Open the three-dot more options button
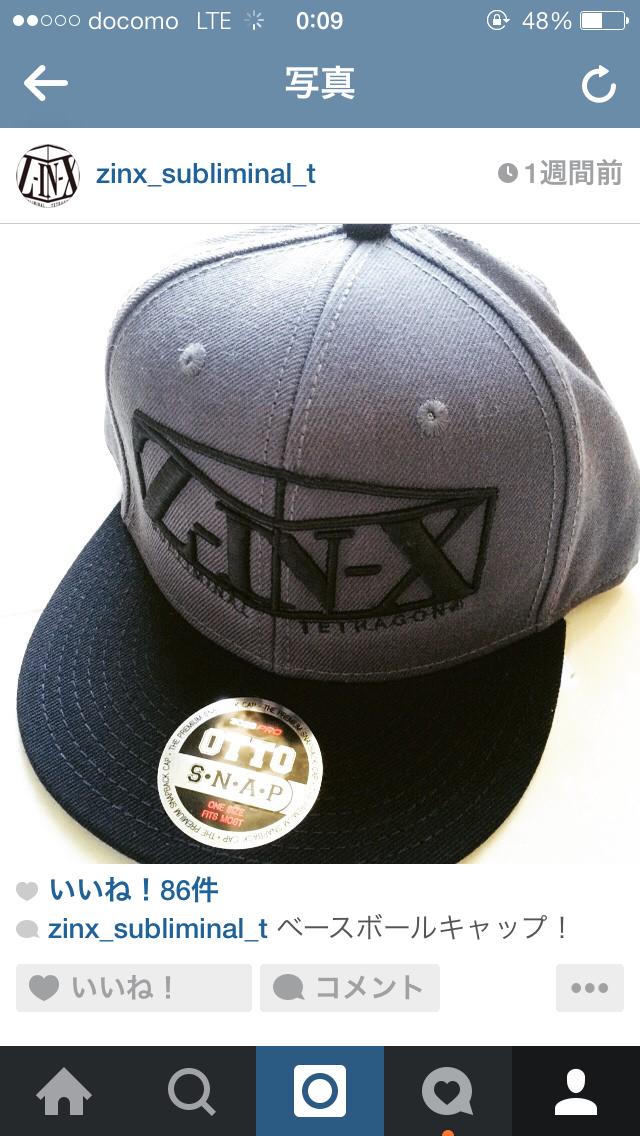640x1136 pixels. 589,988
